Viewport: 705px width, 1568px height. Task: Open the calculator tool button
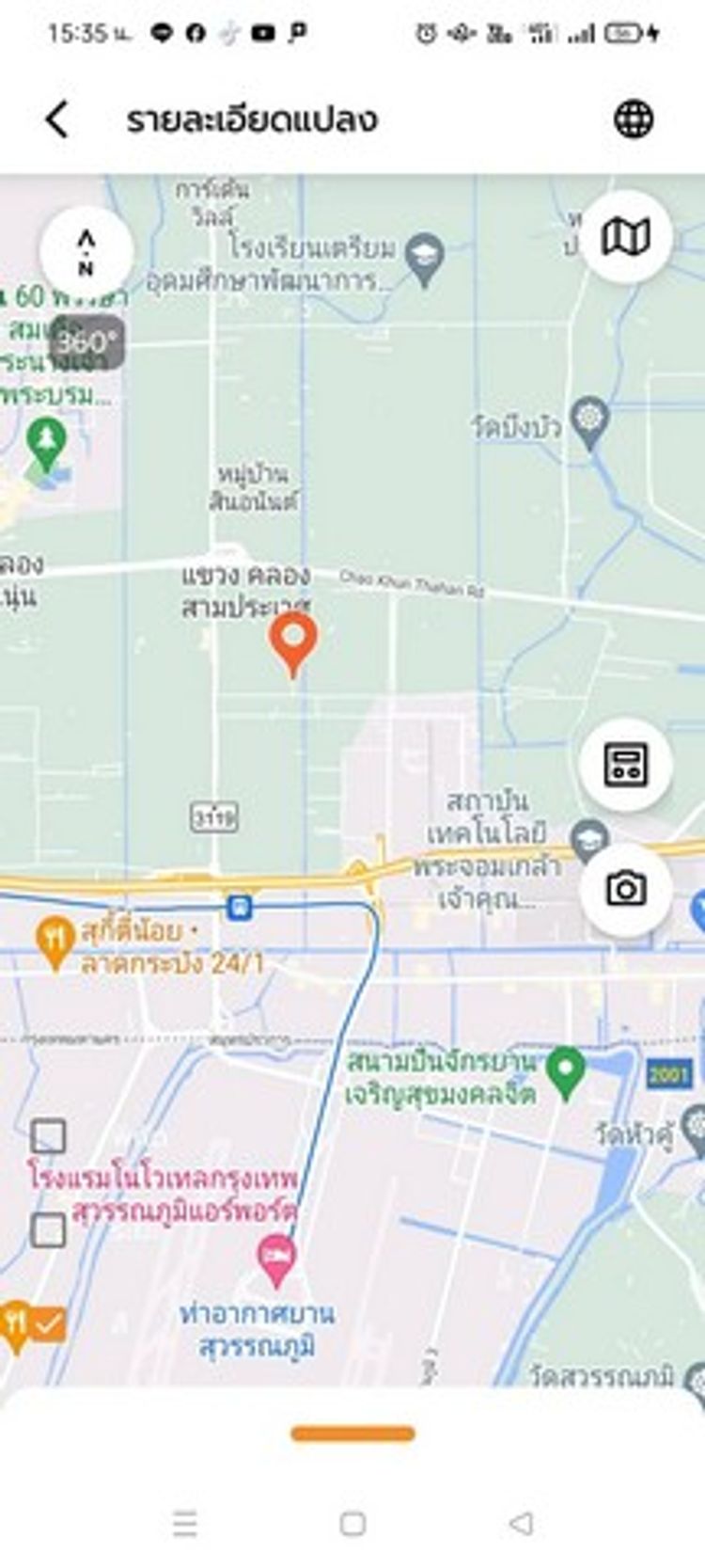click(625, 764)
